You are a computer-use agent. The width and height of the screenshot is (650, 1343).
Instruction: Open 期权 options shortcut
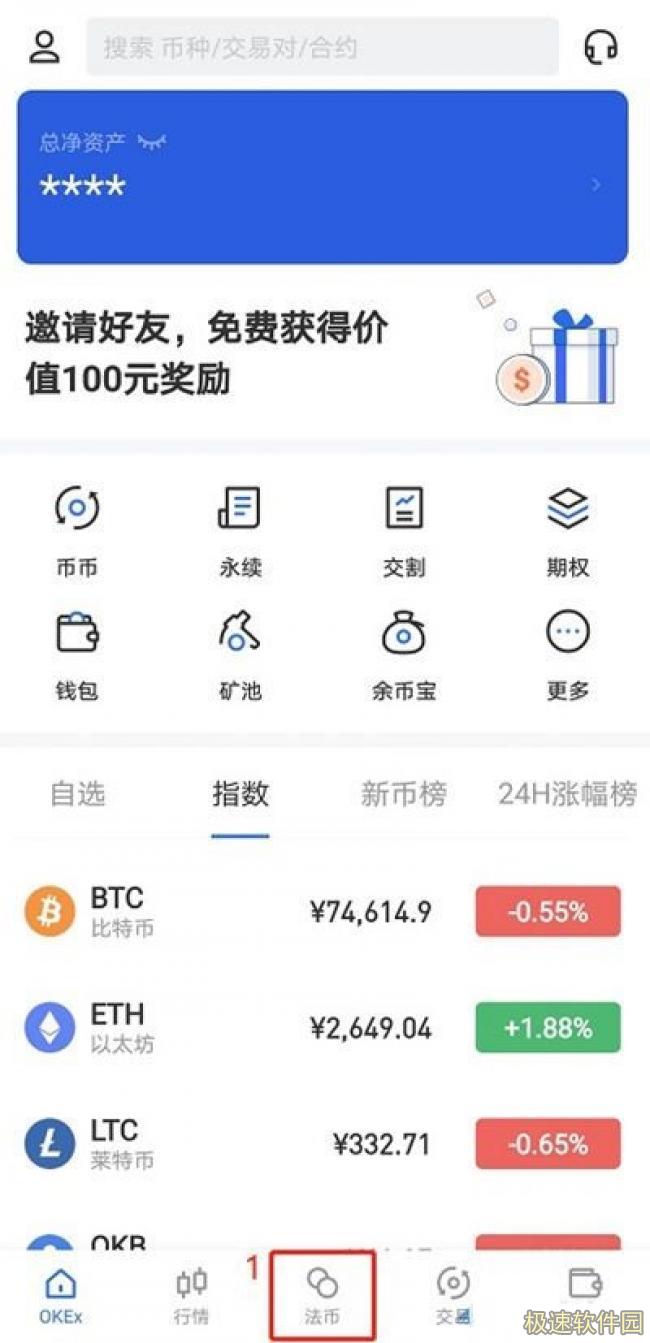tap(567, 530)
